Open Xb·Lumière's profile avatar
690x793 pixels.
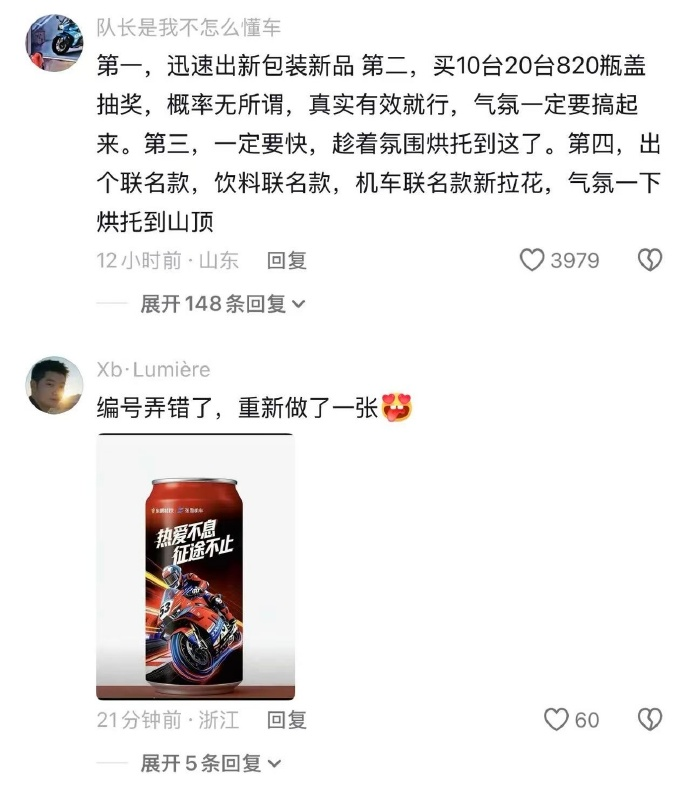coord(54,384)
